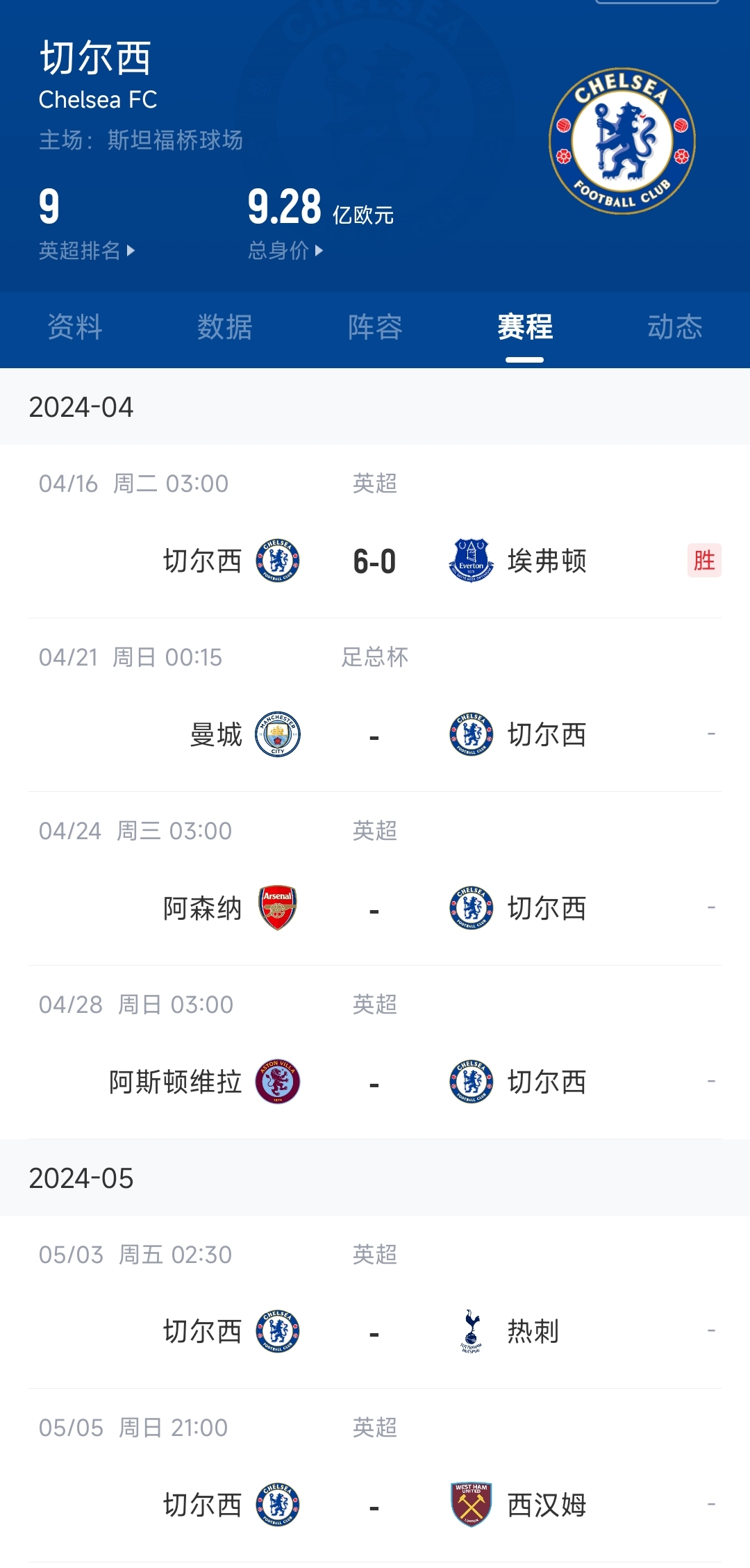Select the 阿斯顿维拉 vs 切尔西 fixture
This screenshot has width=750, height=1568.
pos(375,1082)
